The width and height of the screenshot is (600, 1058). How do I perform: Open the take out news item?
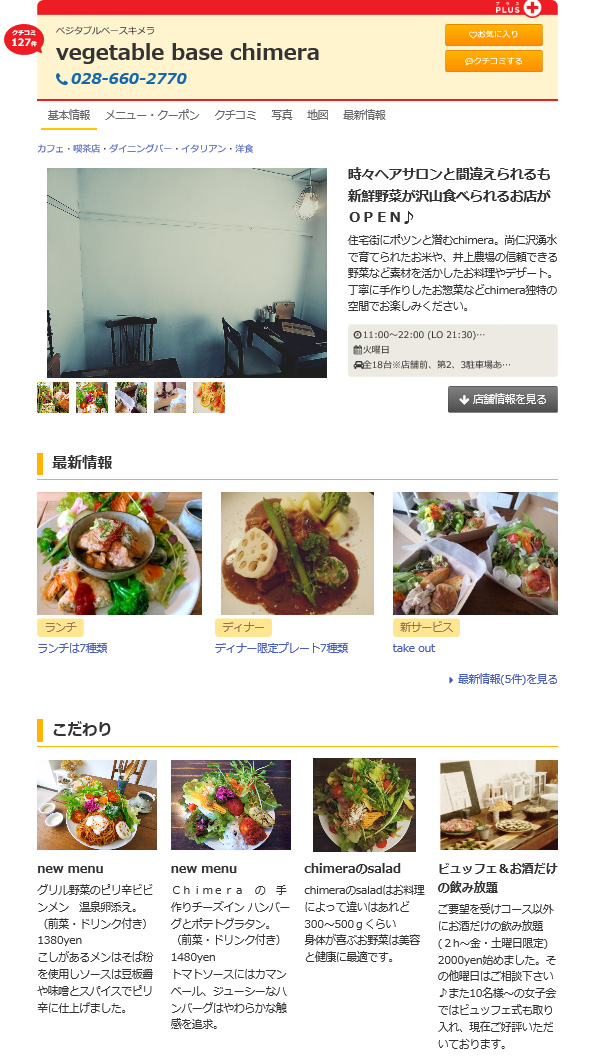(414, 648)
